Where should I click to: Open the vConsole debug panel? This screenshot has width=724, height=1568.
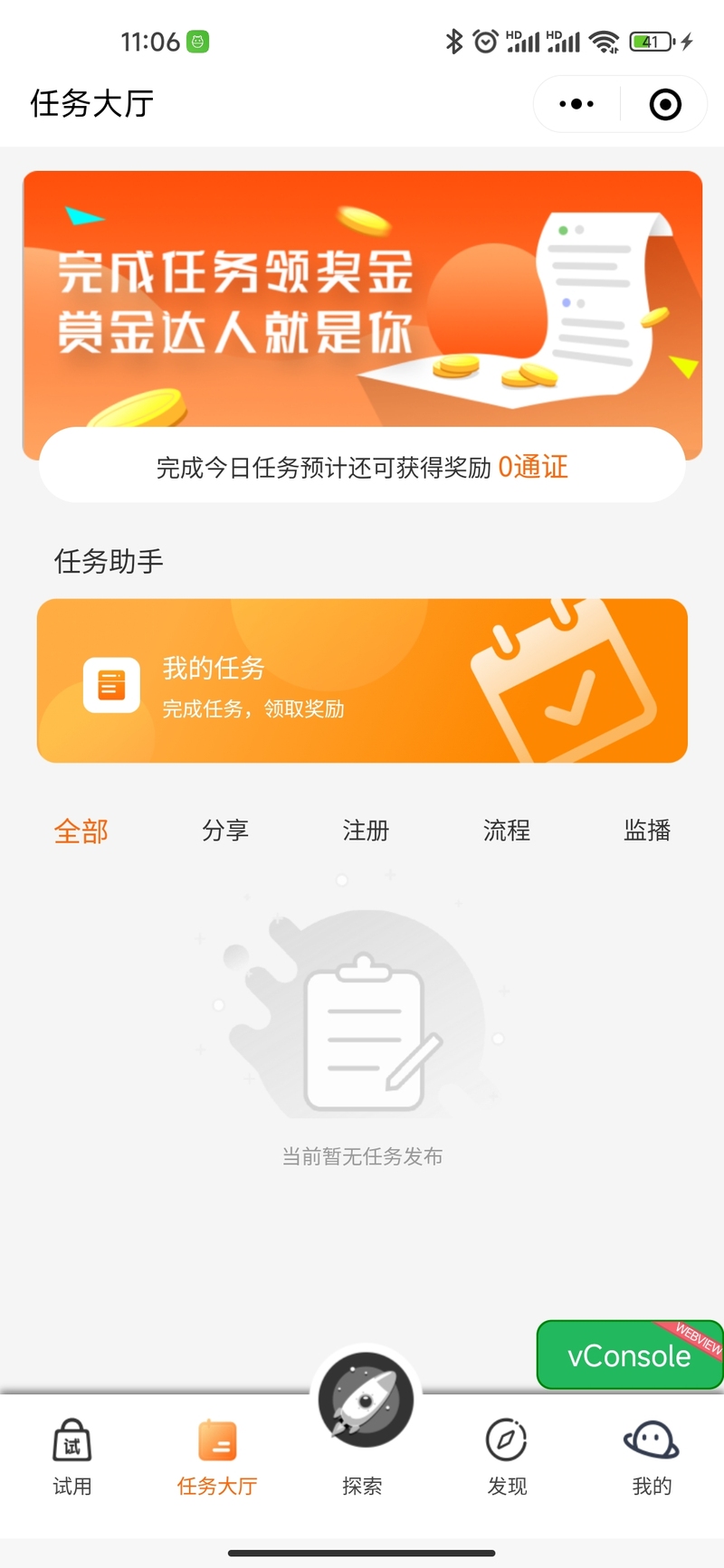point(630,1354)
